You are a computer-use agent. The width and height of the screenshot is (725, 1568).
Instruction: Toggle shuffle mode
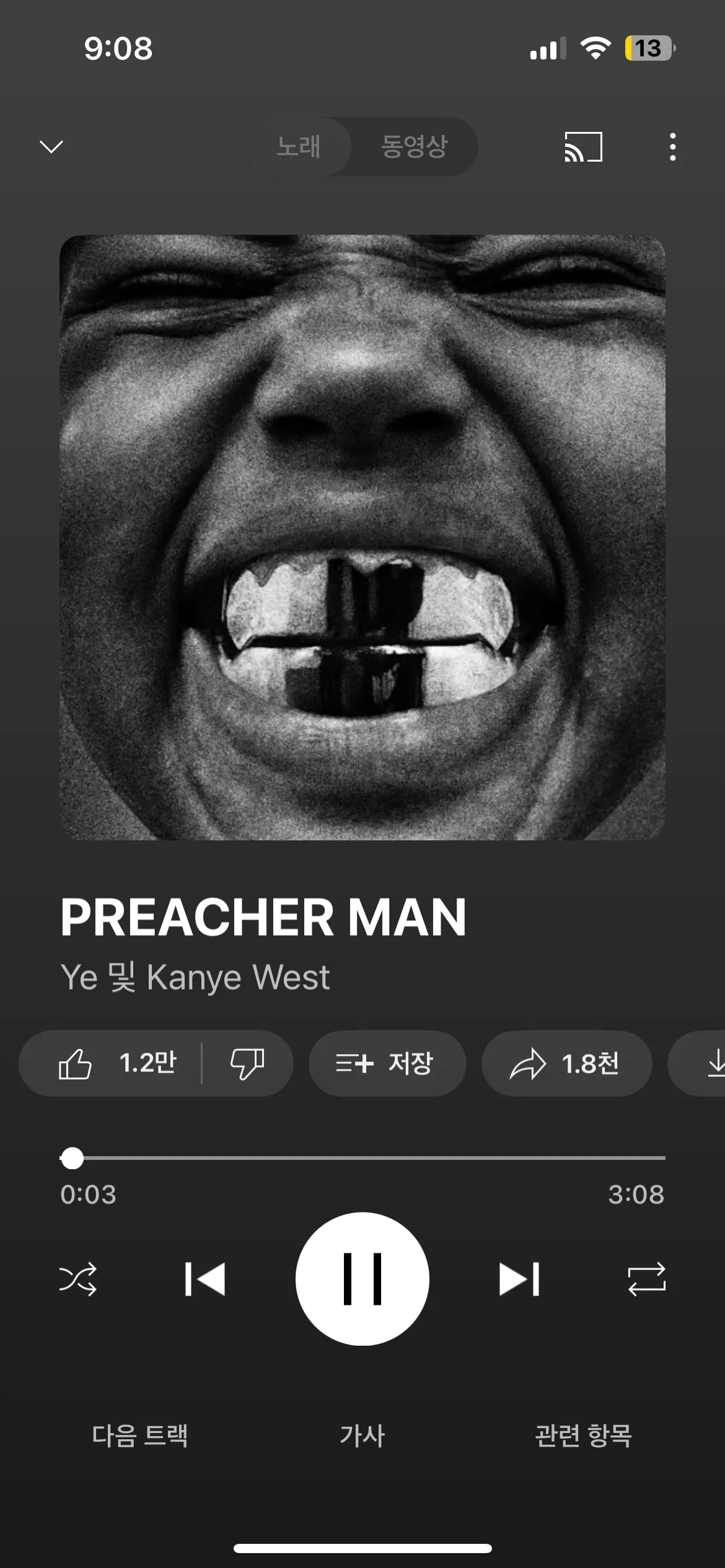click(78, 1279)
